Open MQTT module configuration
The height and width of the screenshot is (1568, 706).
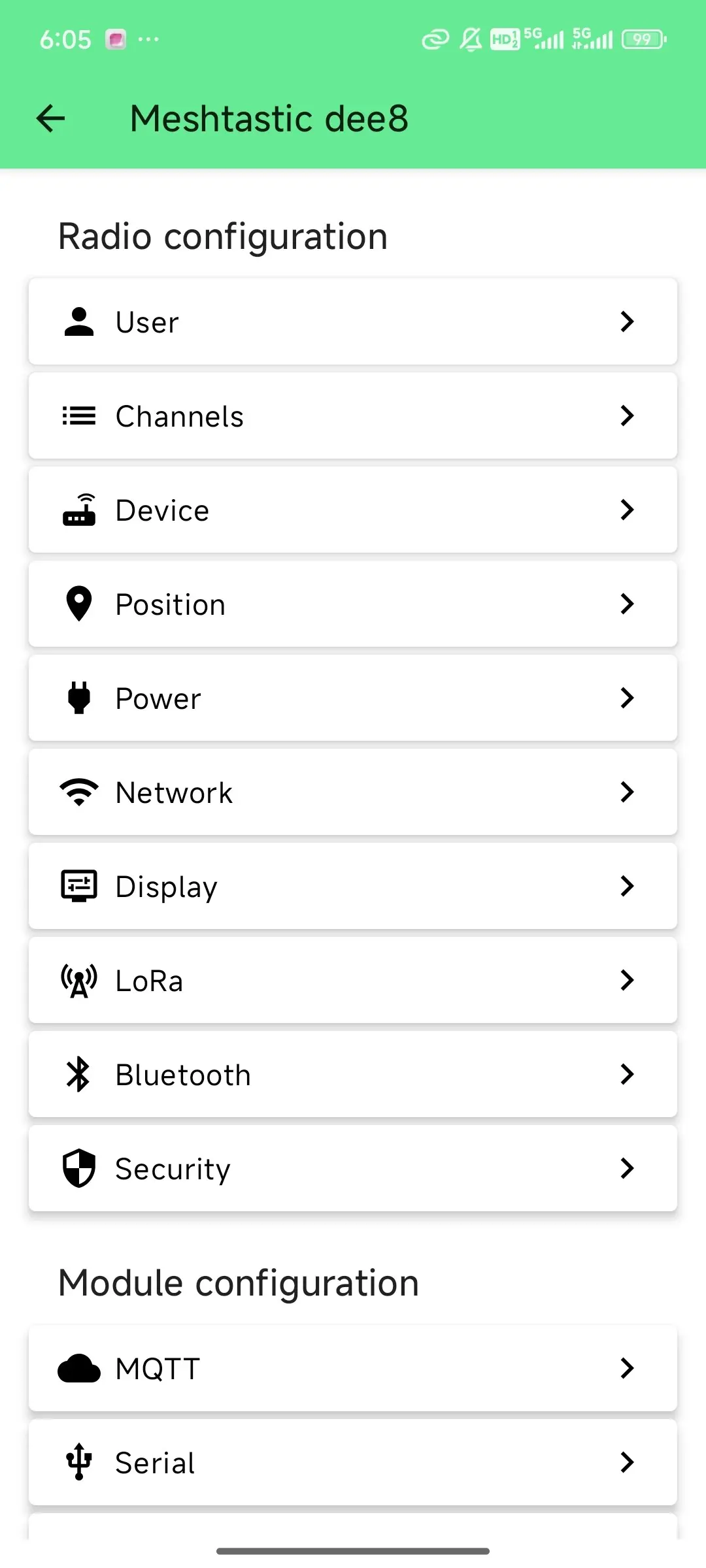coord(353,1368)
